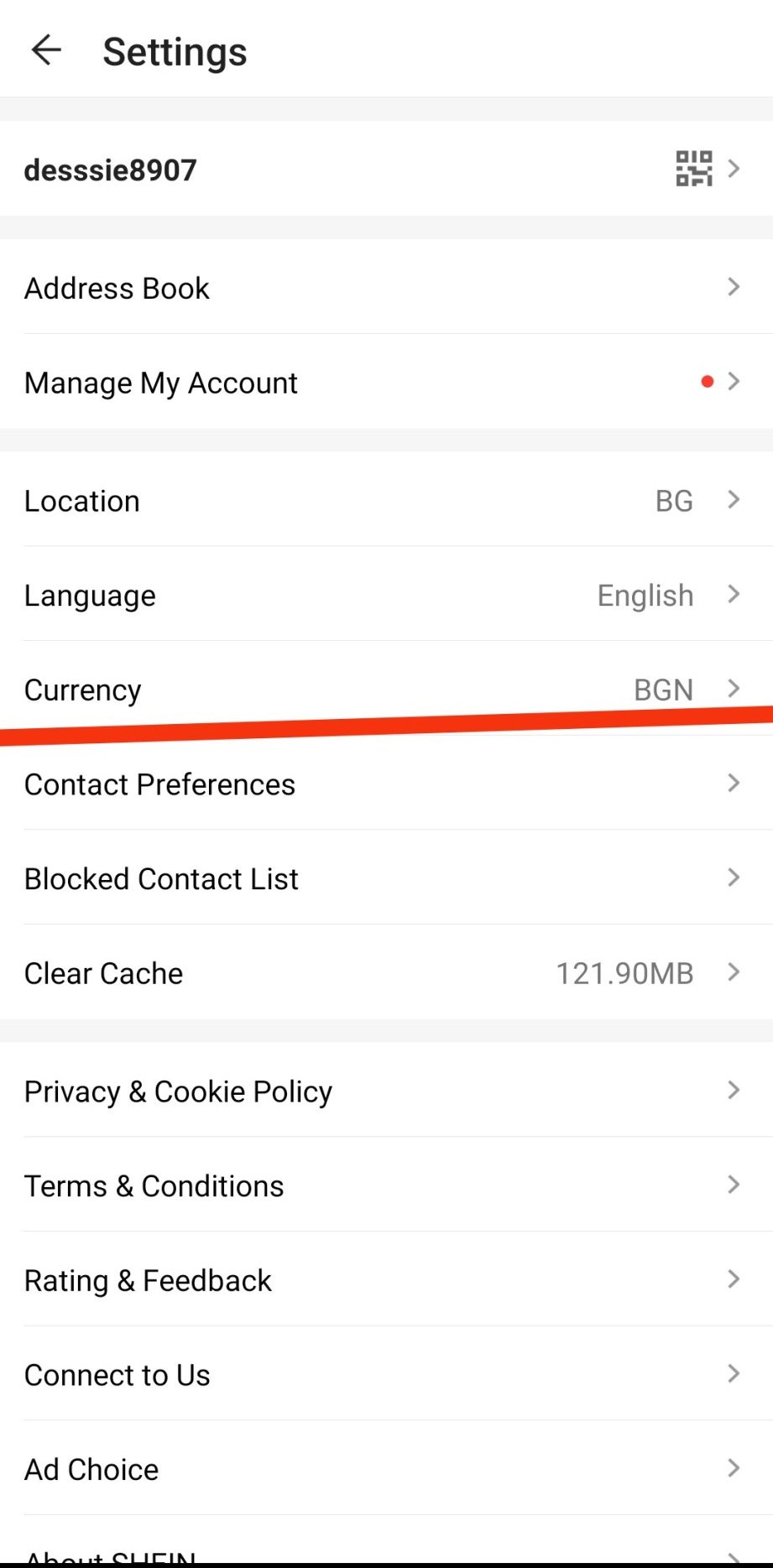Open Rating & Feedback
The height and width of the screenshot is (1568, 773).
click(x=386, y=1280)
